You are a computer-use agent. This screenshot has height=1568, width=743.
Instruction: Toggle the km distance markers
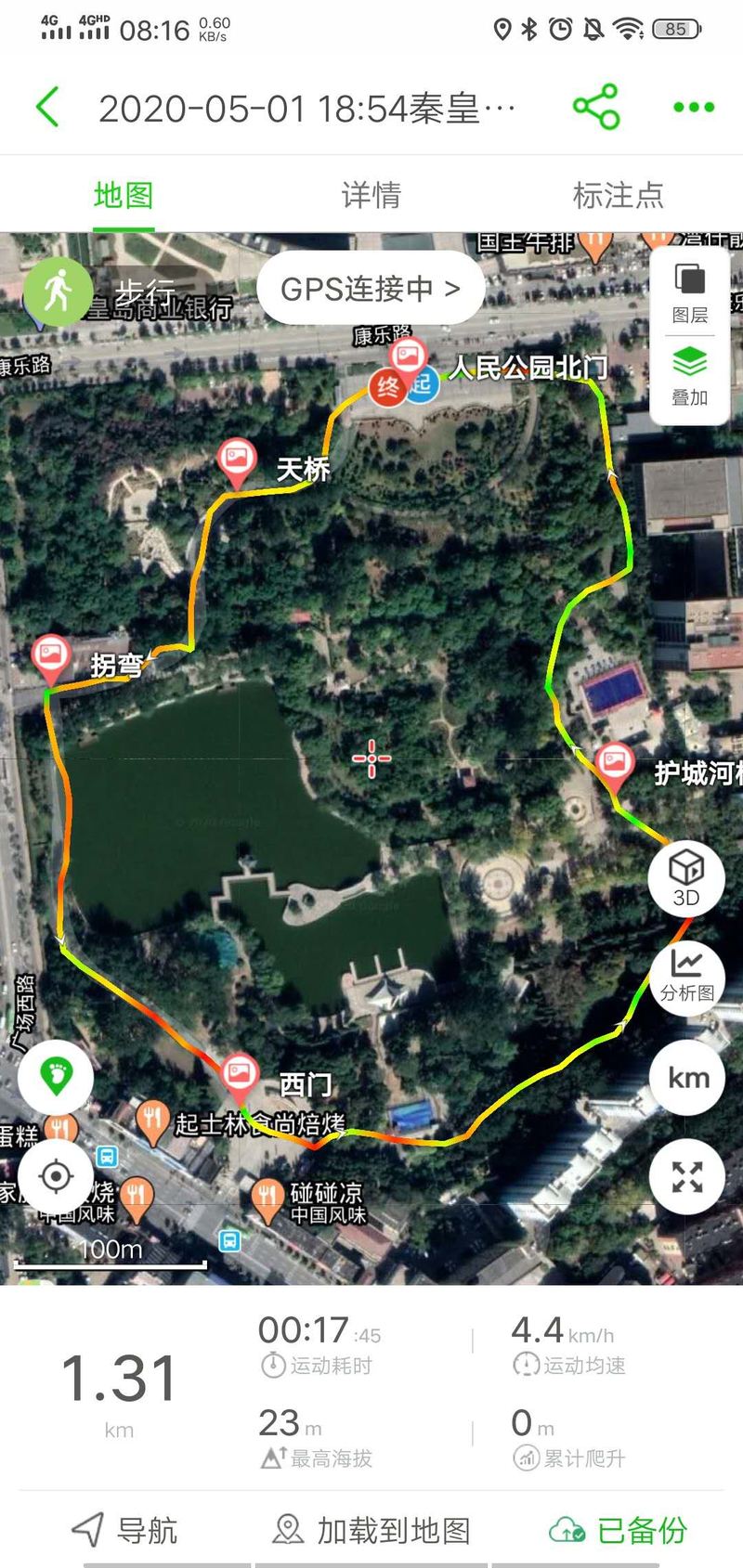(x=687, y=1078)
